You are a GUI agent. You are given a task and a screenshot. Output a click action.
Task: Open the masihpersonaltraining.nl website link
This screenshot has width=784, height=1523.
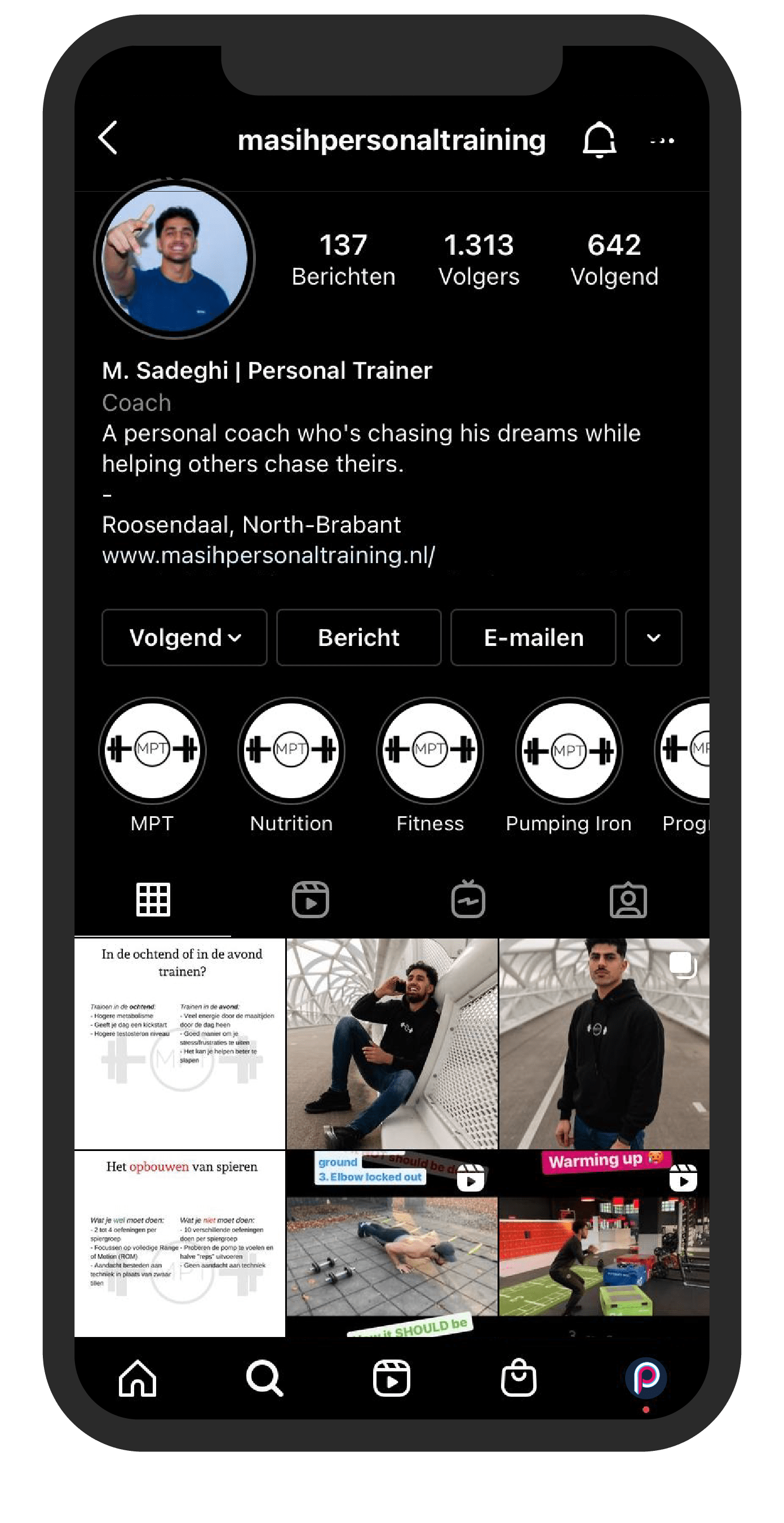coord(268,555)
